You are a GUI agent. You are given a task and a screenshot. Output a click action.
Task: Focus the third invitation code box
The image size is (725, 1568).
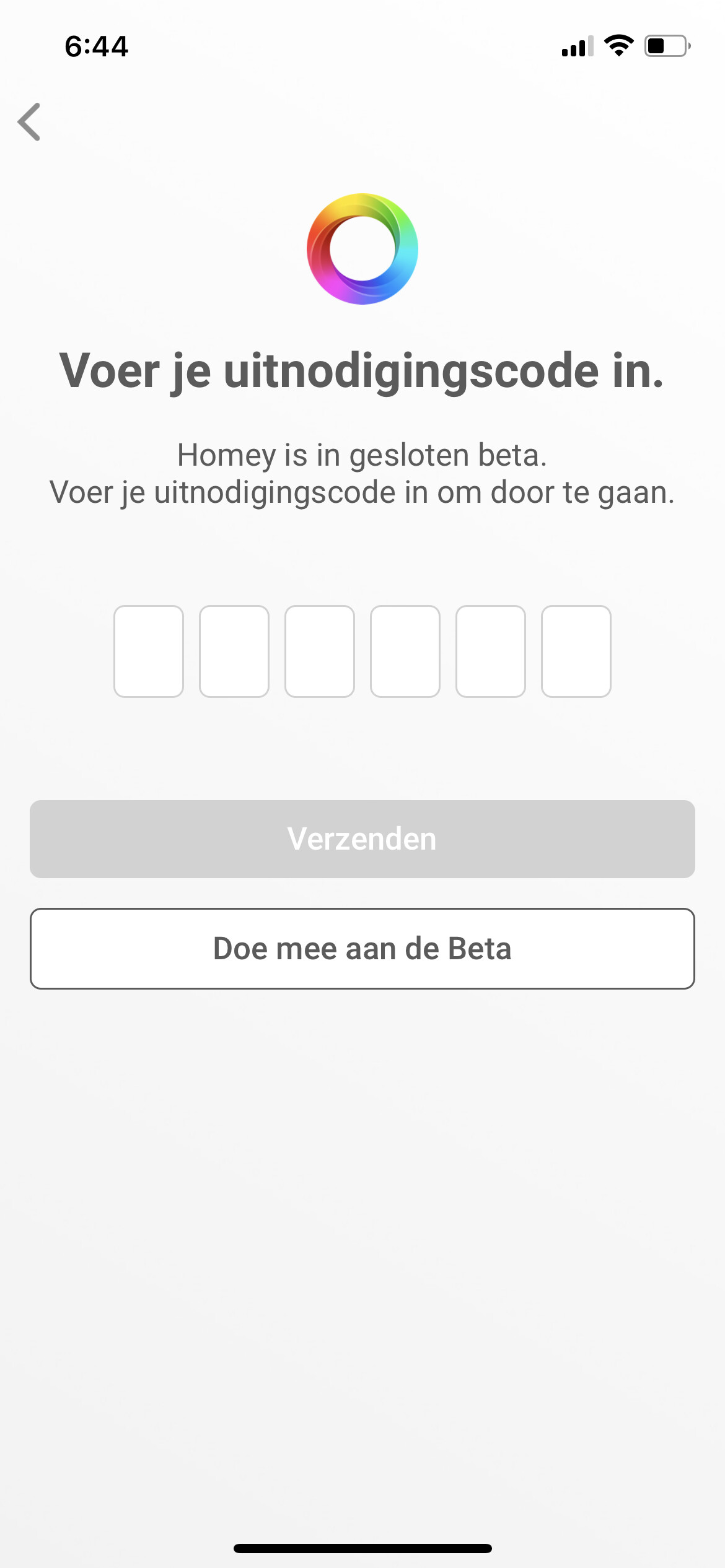pyautogui.click(x=320, y=651)
